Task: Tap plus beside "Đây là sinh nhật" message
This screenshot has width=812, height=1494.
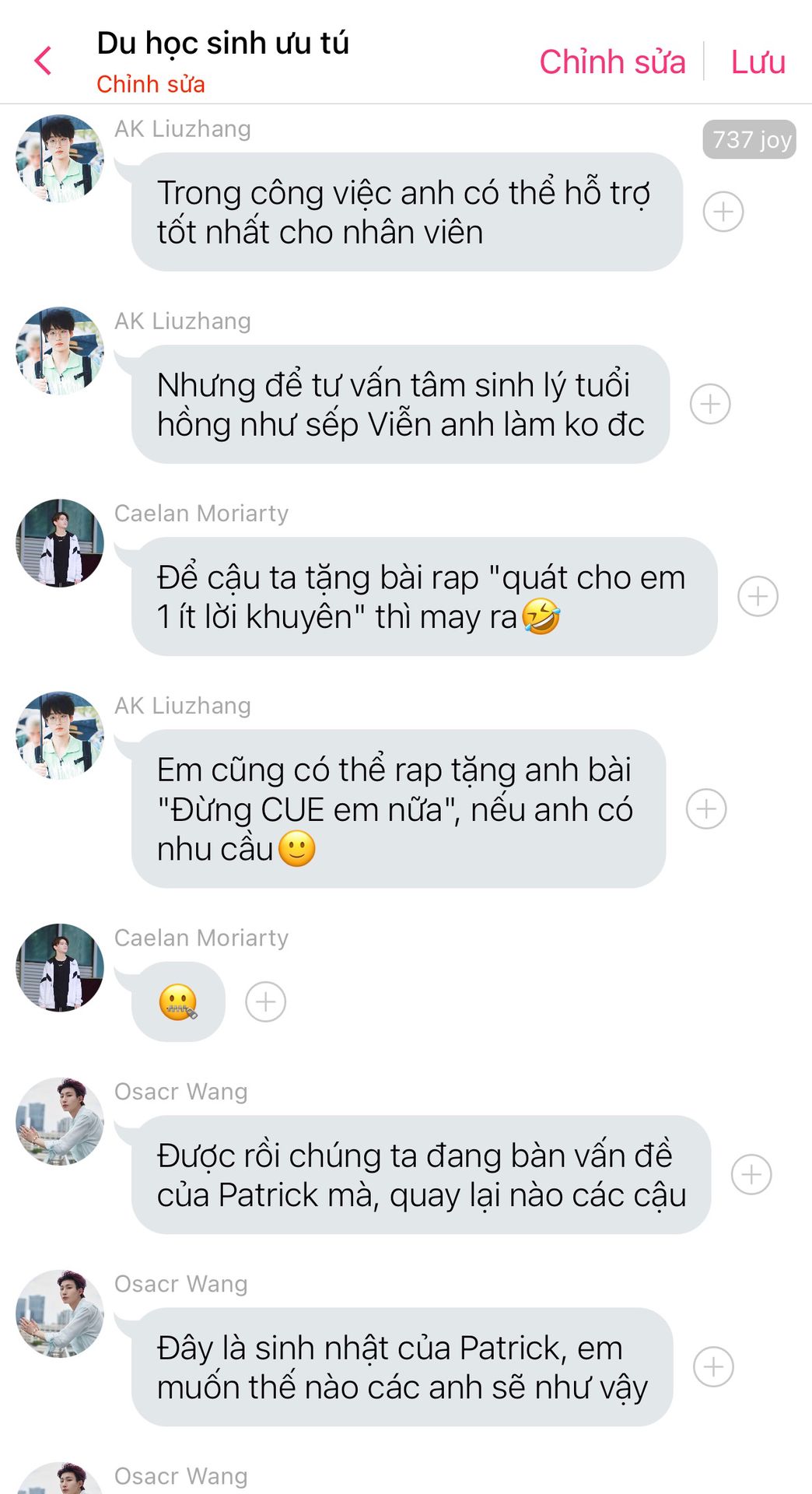Action: (713, 1367)
